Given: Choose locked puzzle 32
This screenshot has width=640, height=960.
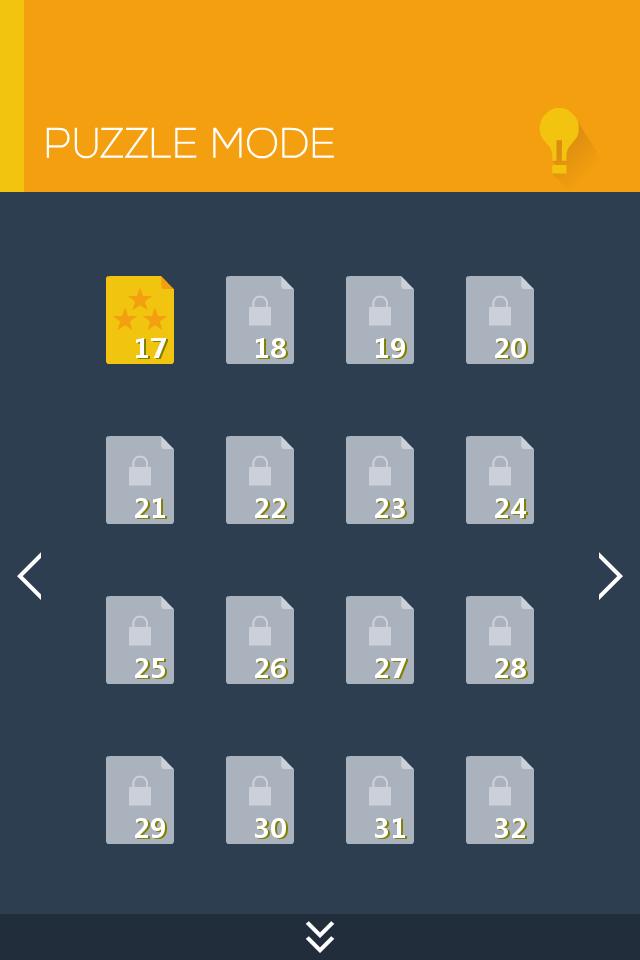Looking at the screenshot, I should pos(500,800).
